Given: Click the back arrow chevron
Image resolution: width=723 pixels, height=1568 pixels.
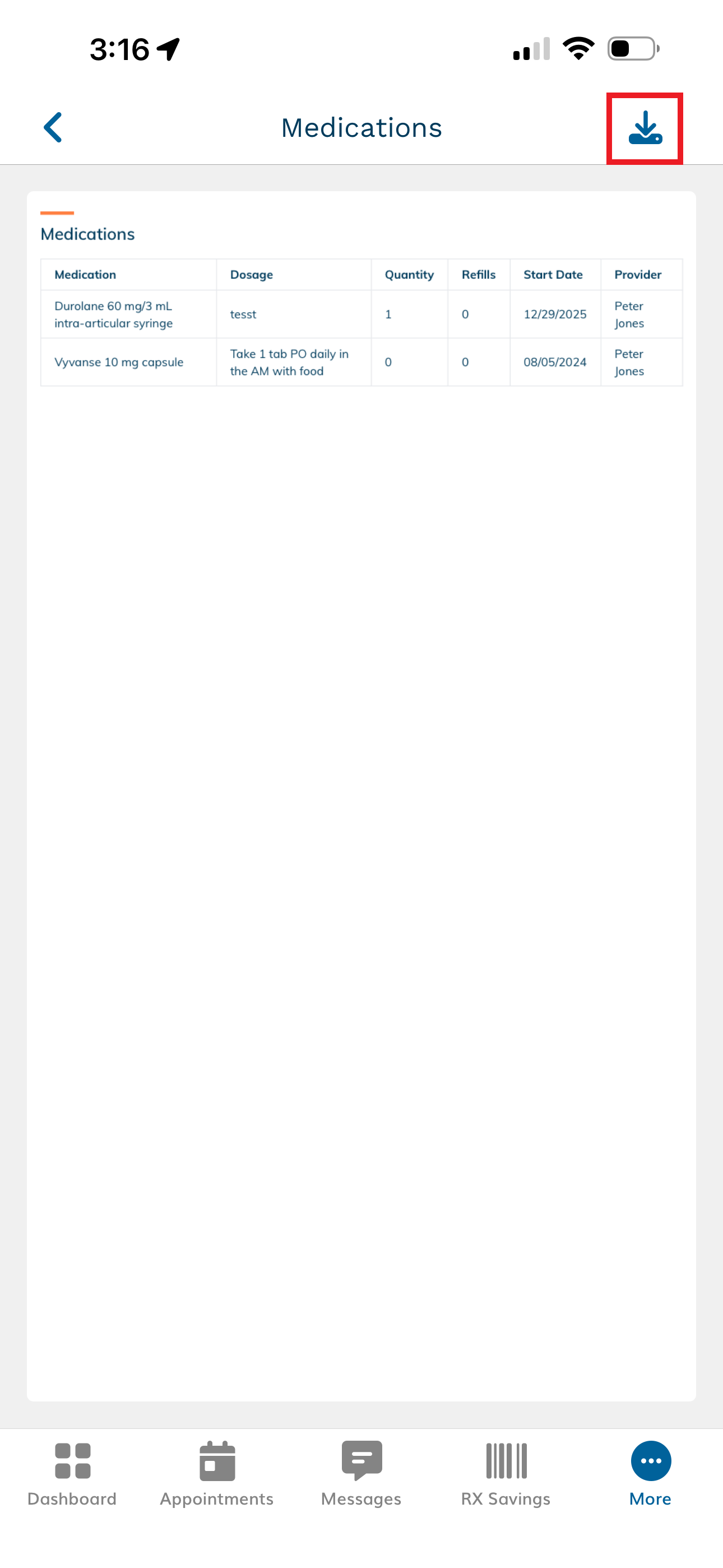Looking at the screenshot, I should (x=52, y=127).
